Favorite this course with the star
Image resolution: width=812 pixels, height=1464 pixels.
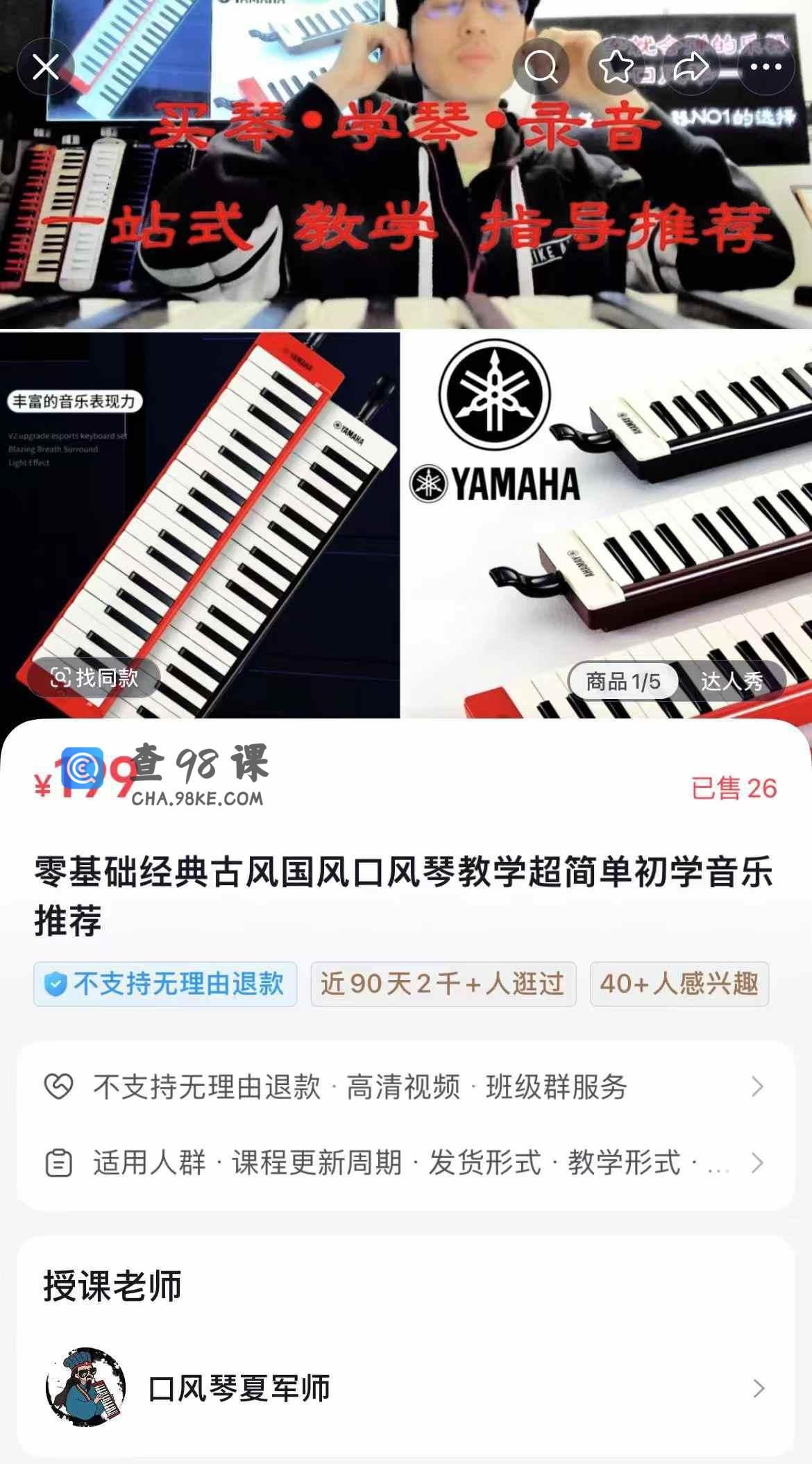[616, 67]
